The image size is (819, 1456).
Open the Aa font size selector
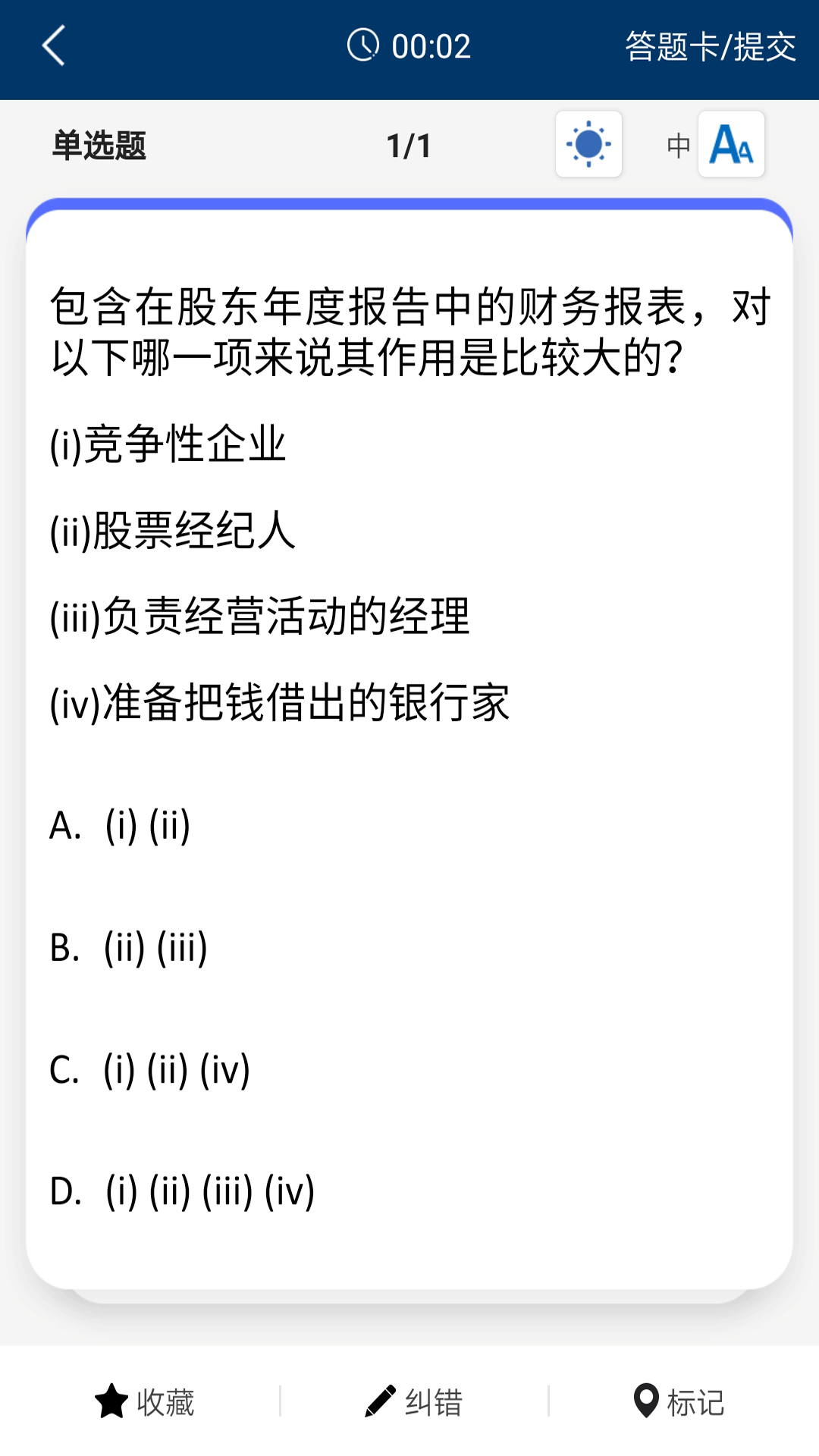click(x=730, y=145)
